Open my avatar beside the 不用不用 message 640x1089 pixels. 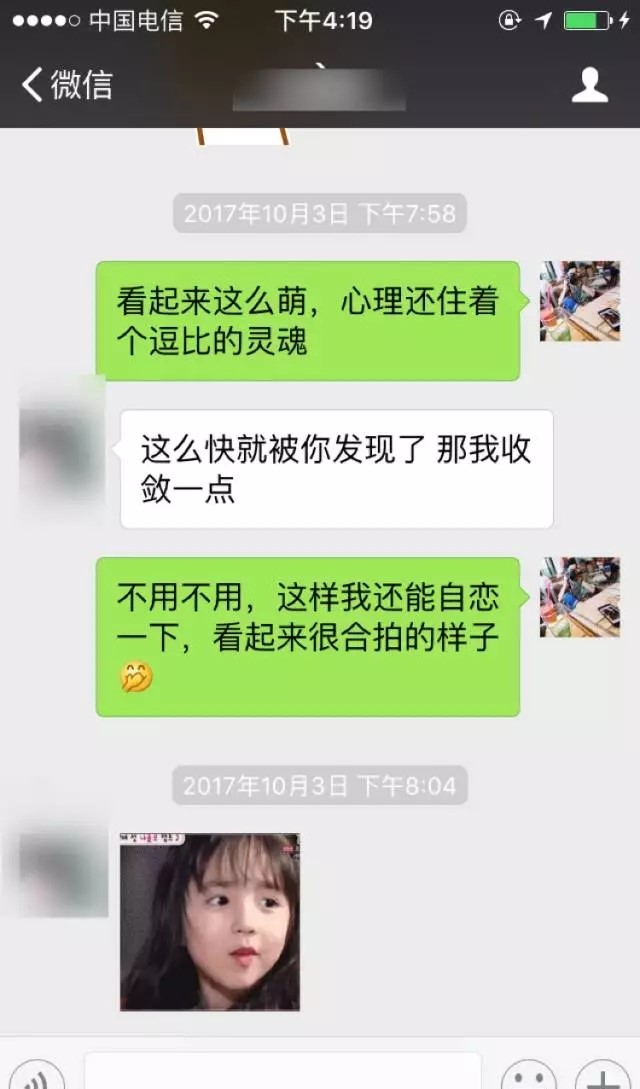(x=580, y=597)
